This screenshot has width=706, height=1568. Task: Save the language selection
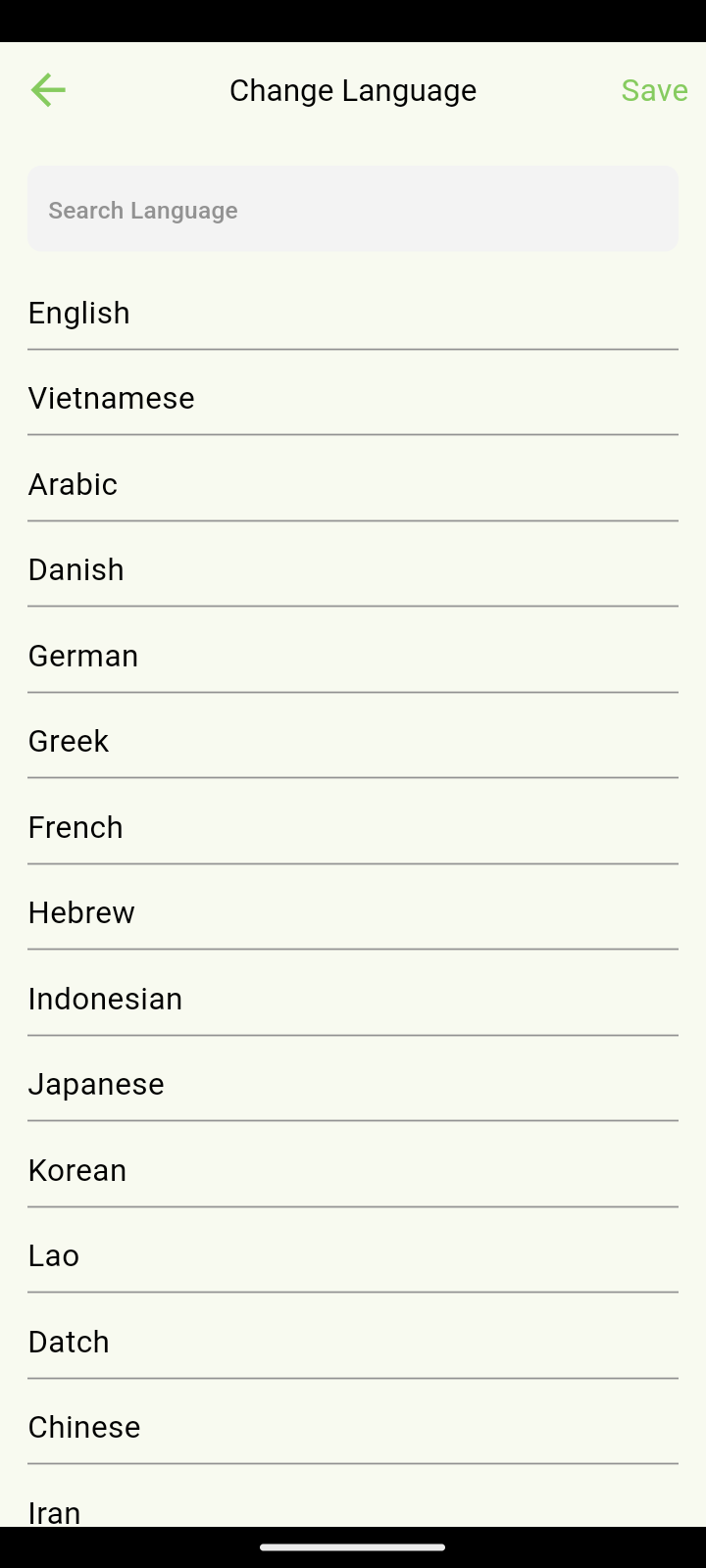654,90
